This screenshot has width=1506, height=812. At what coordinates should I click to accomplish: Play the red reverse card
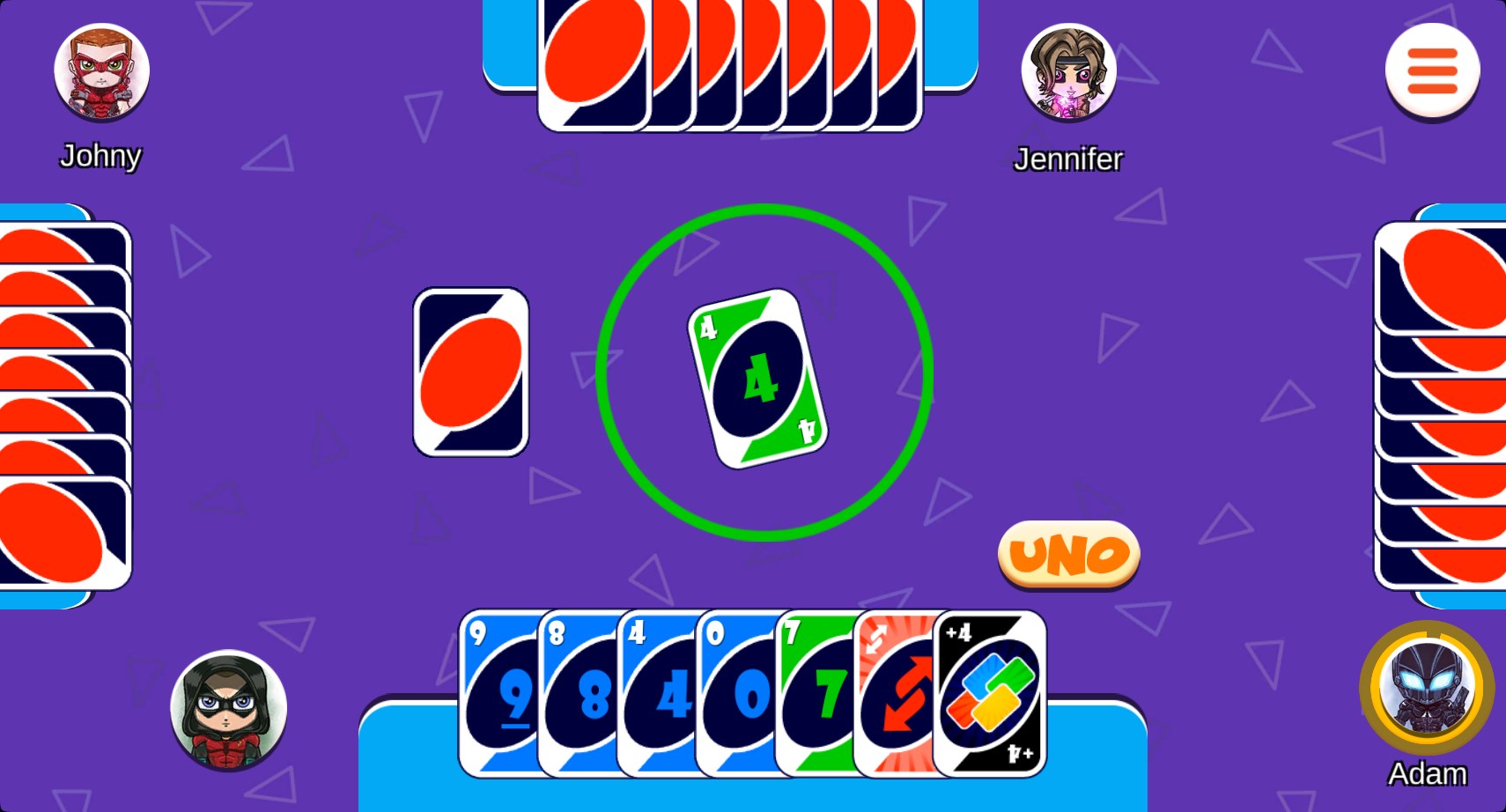coord(891,696)
